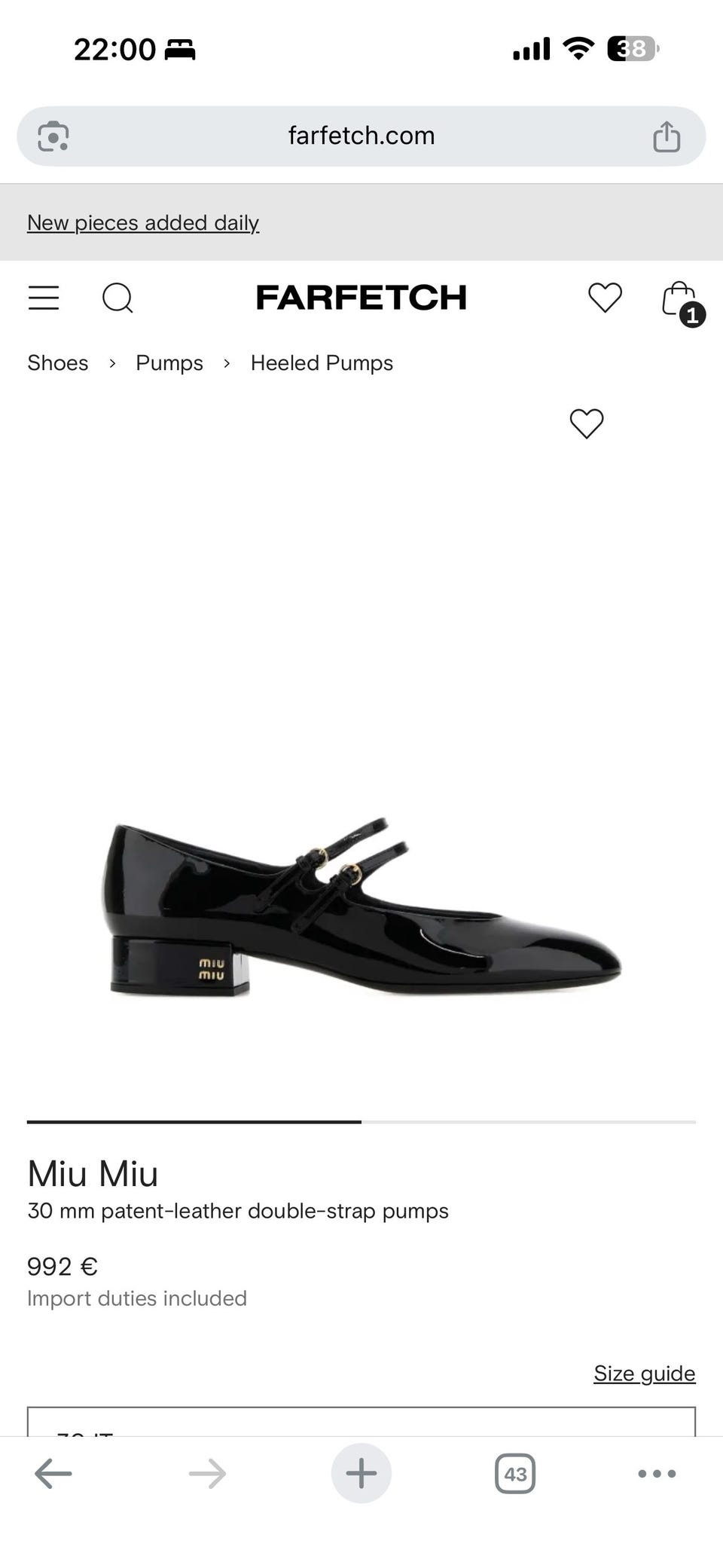
Task: Open the Farfetch home page logo
Action: pos(361,298)
